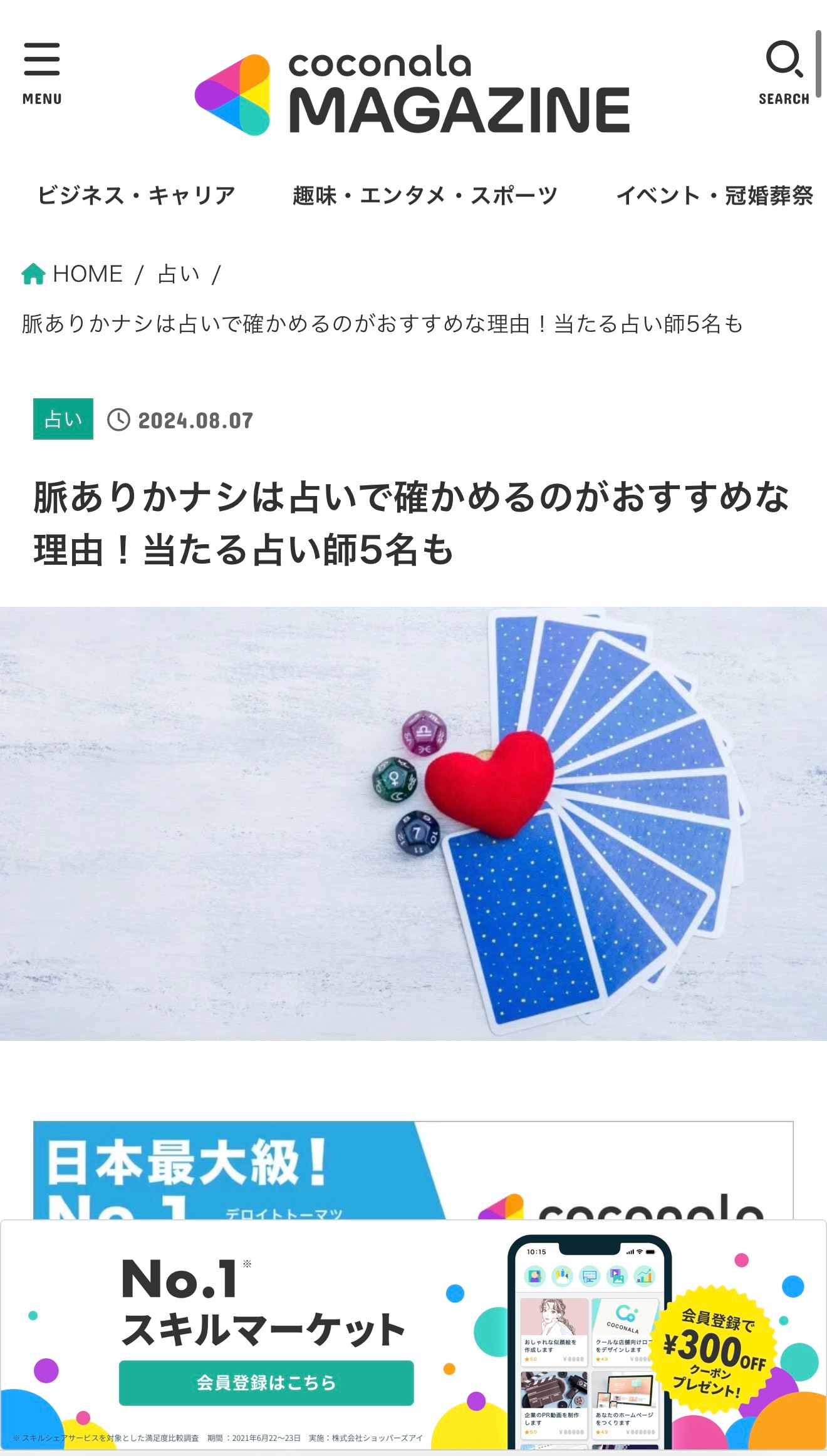Image resolution: width=827 pixels, height=1456 pixels.
Task: Open the 日本最大級 coconala banner
Action: point(413,1170)
